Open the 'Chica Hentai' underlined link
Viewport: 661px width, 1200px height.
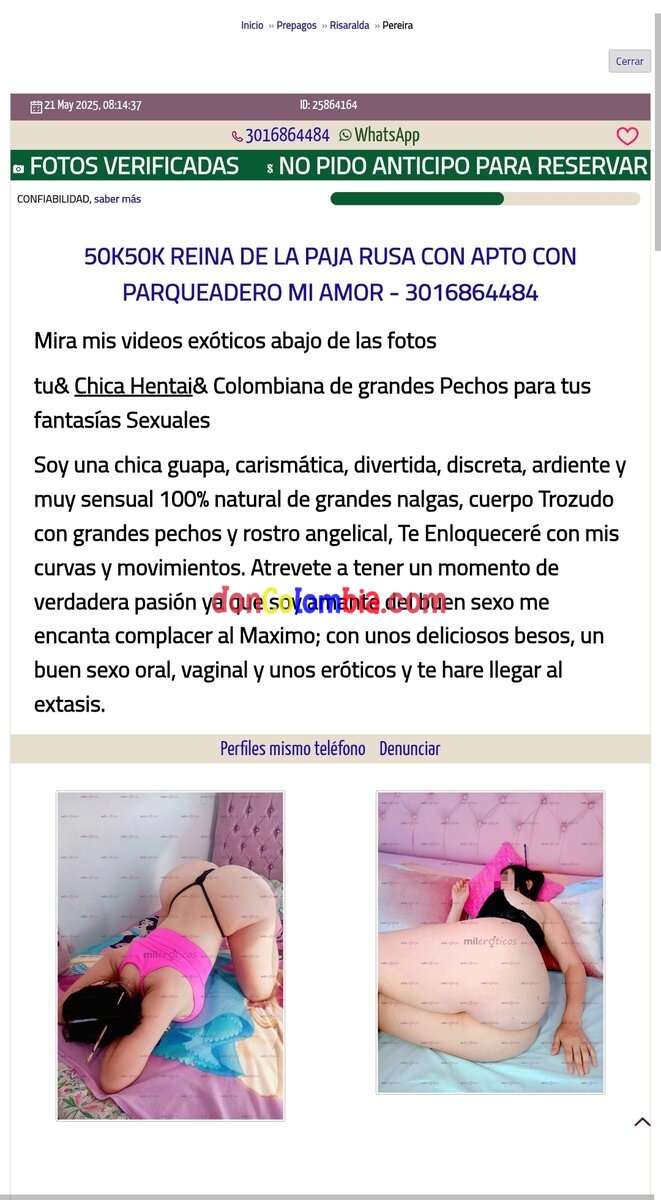[x=133, y=385]
